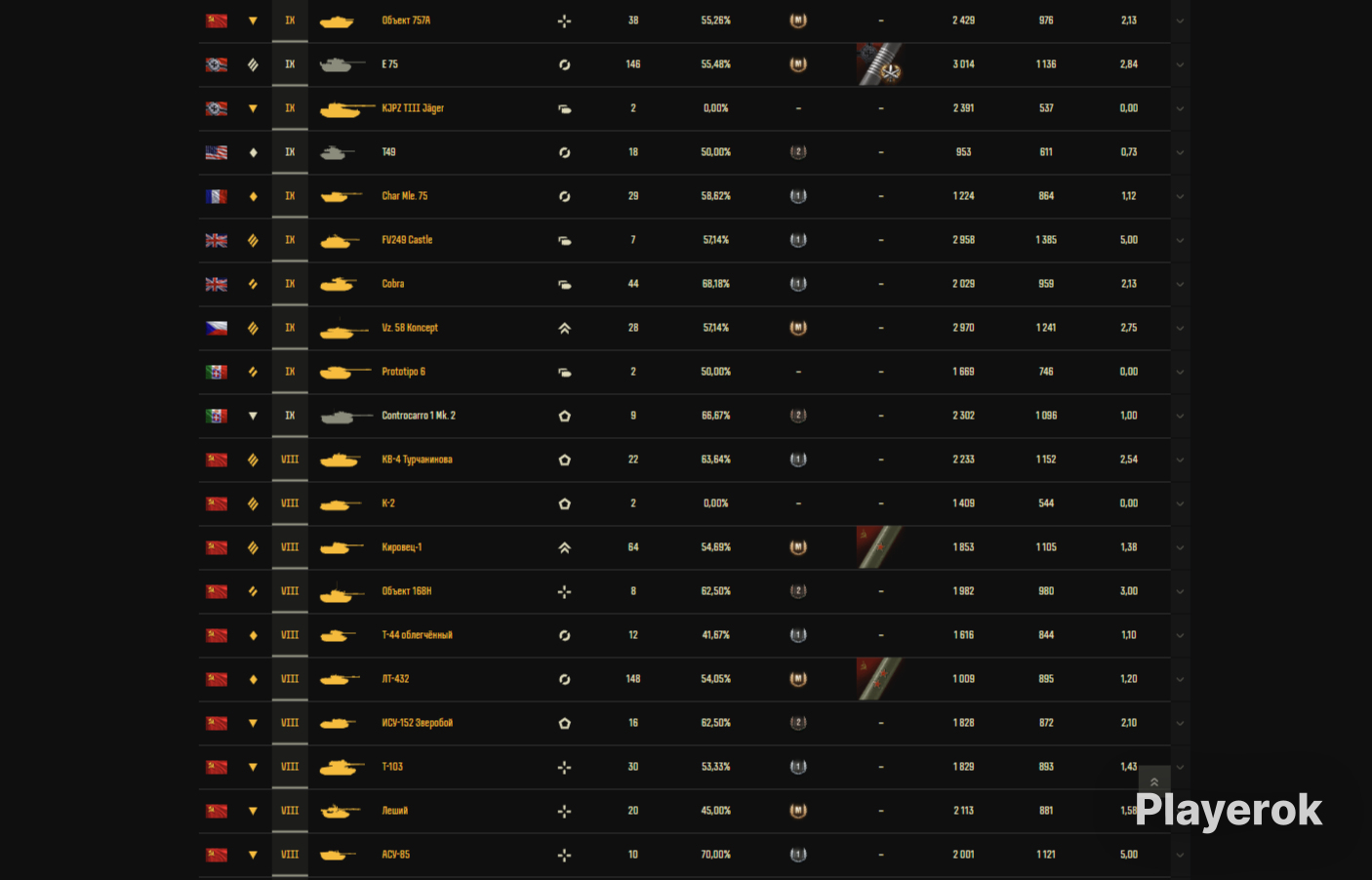This screenshot has height=880, width=1372.
Task: Expand the T49 statistics row
Action: [x=1180, y=153]
